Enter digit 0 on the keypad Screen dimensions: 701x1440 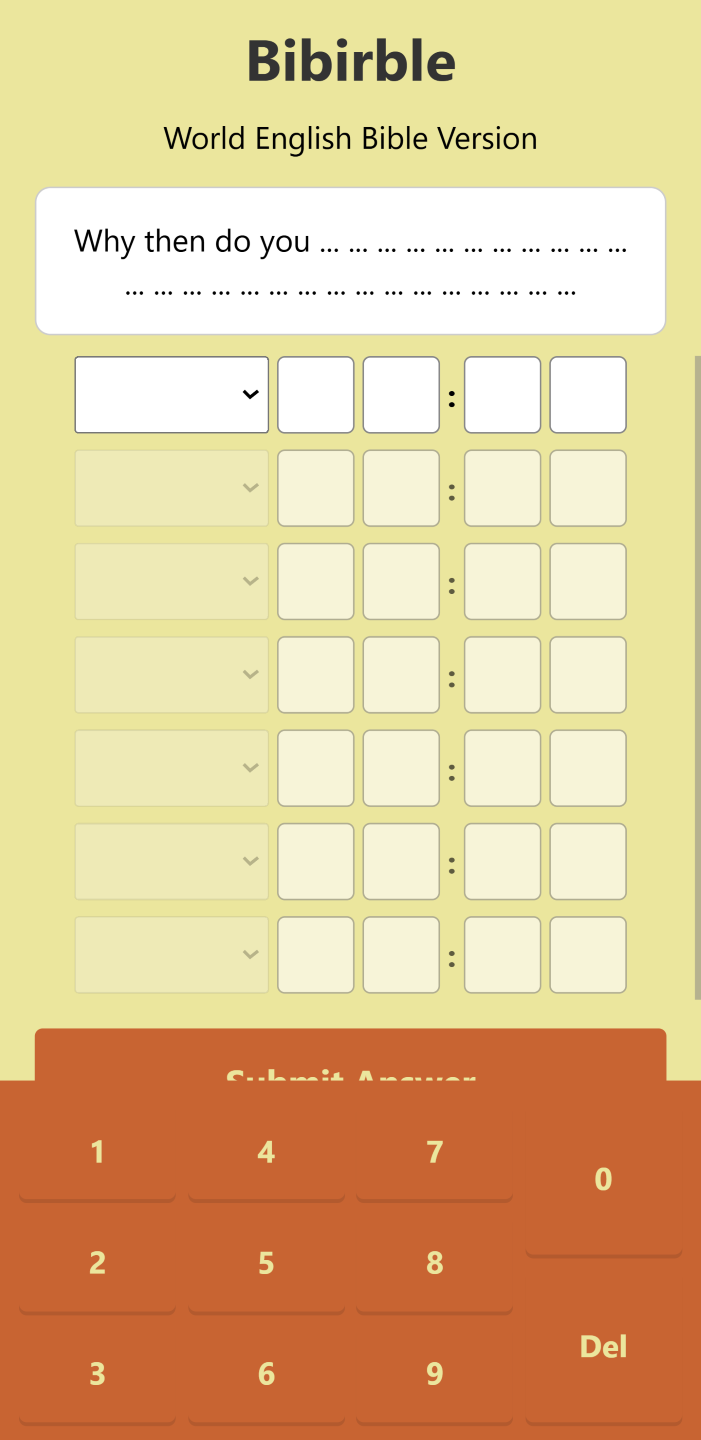point(603,1180)
